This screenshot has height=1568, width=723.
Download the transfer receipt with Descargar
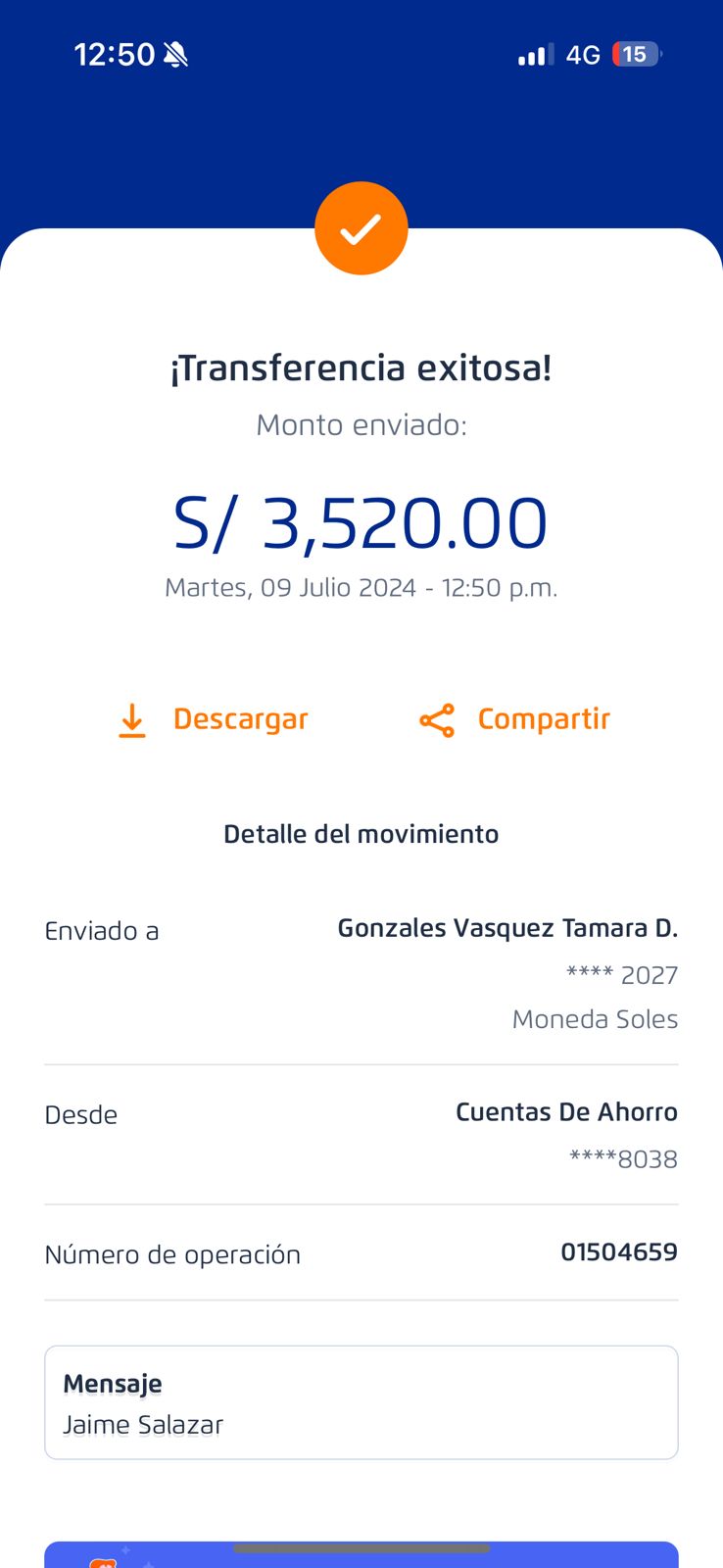coord(213,719)
